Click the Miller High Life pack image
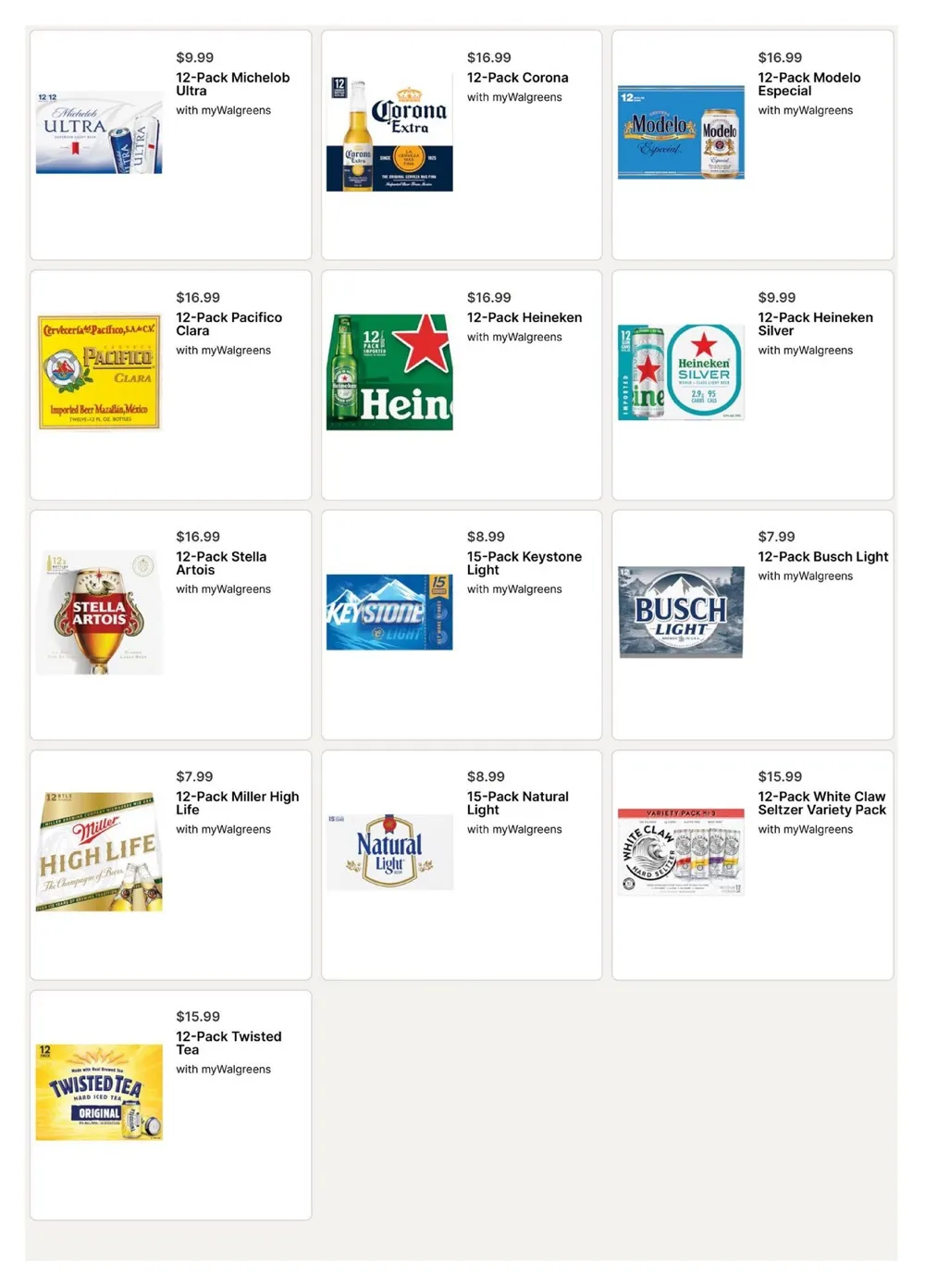Viewport: 925px width, 1288px height. tap(98, 849)
